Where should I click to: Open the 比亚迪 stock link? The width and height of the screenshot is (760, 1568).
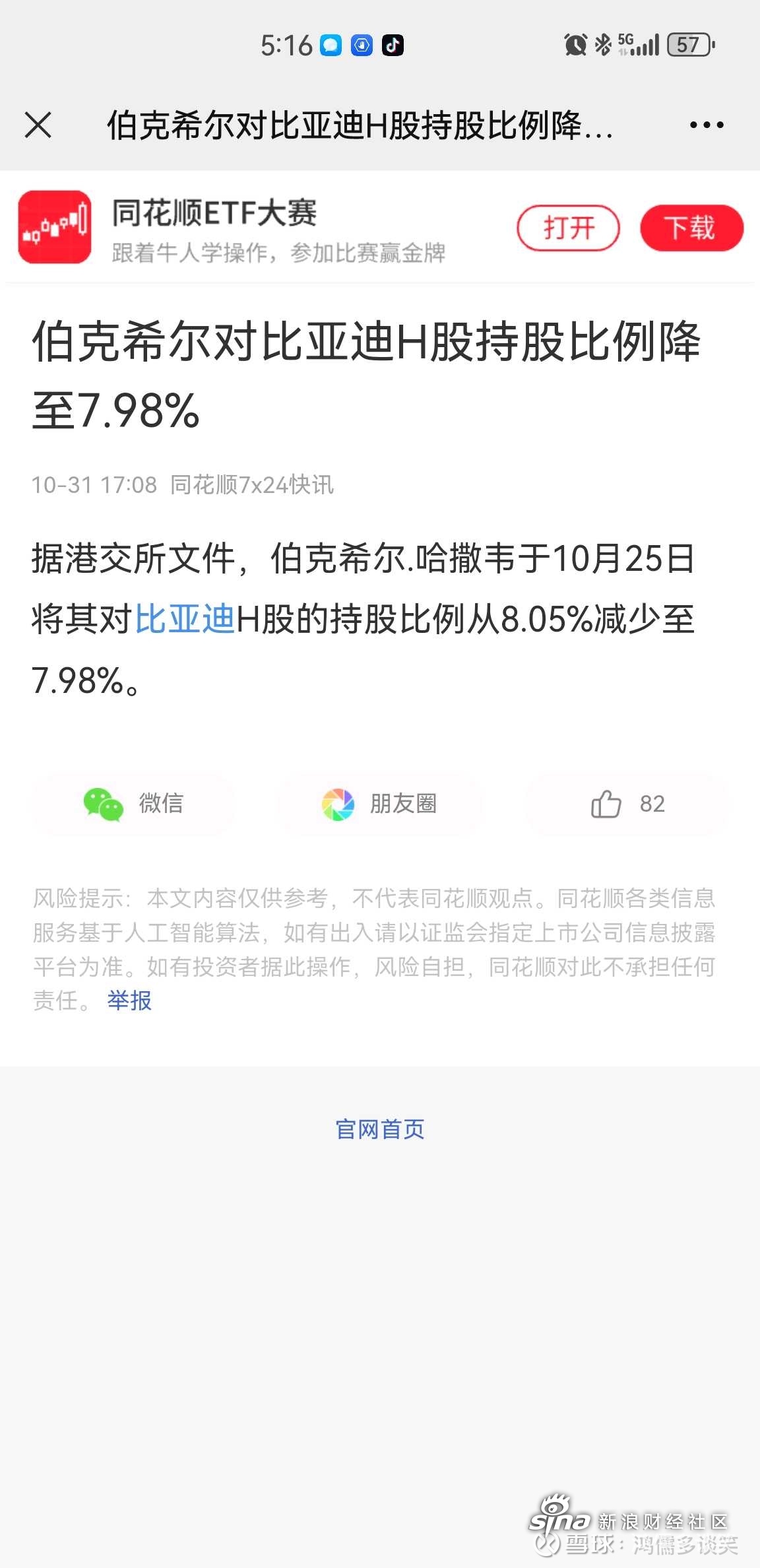(x=185, y=620)
